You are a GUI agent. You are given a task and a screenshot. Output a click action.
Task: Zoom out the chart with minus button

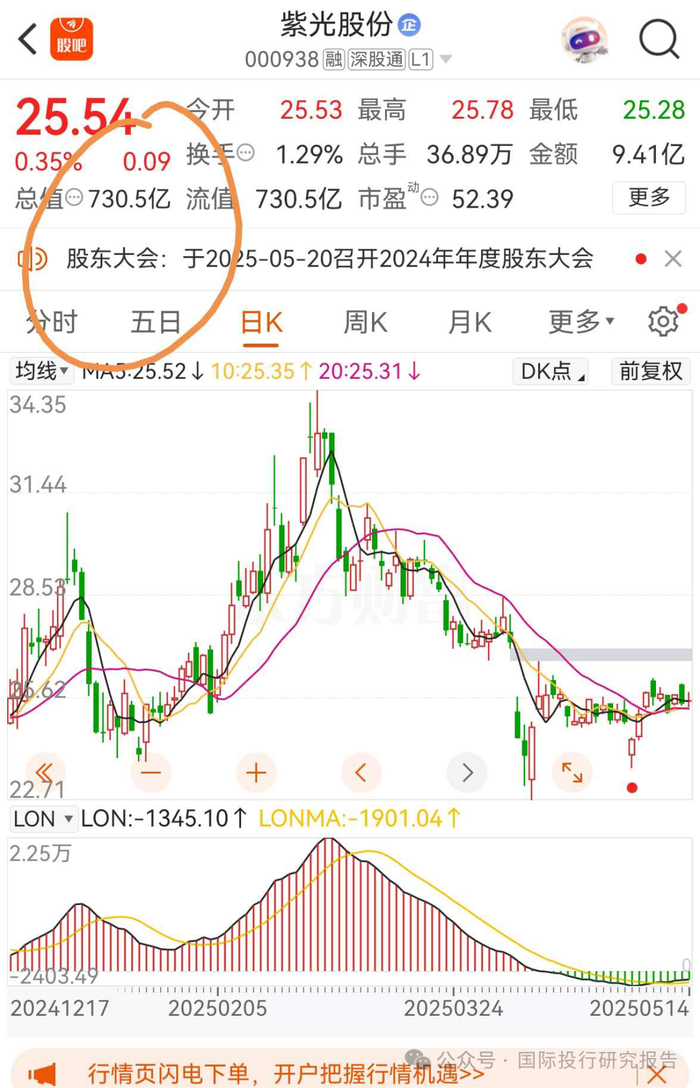[x=151, y=772]
